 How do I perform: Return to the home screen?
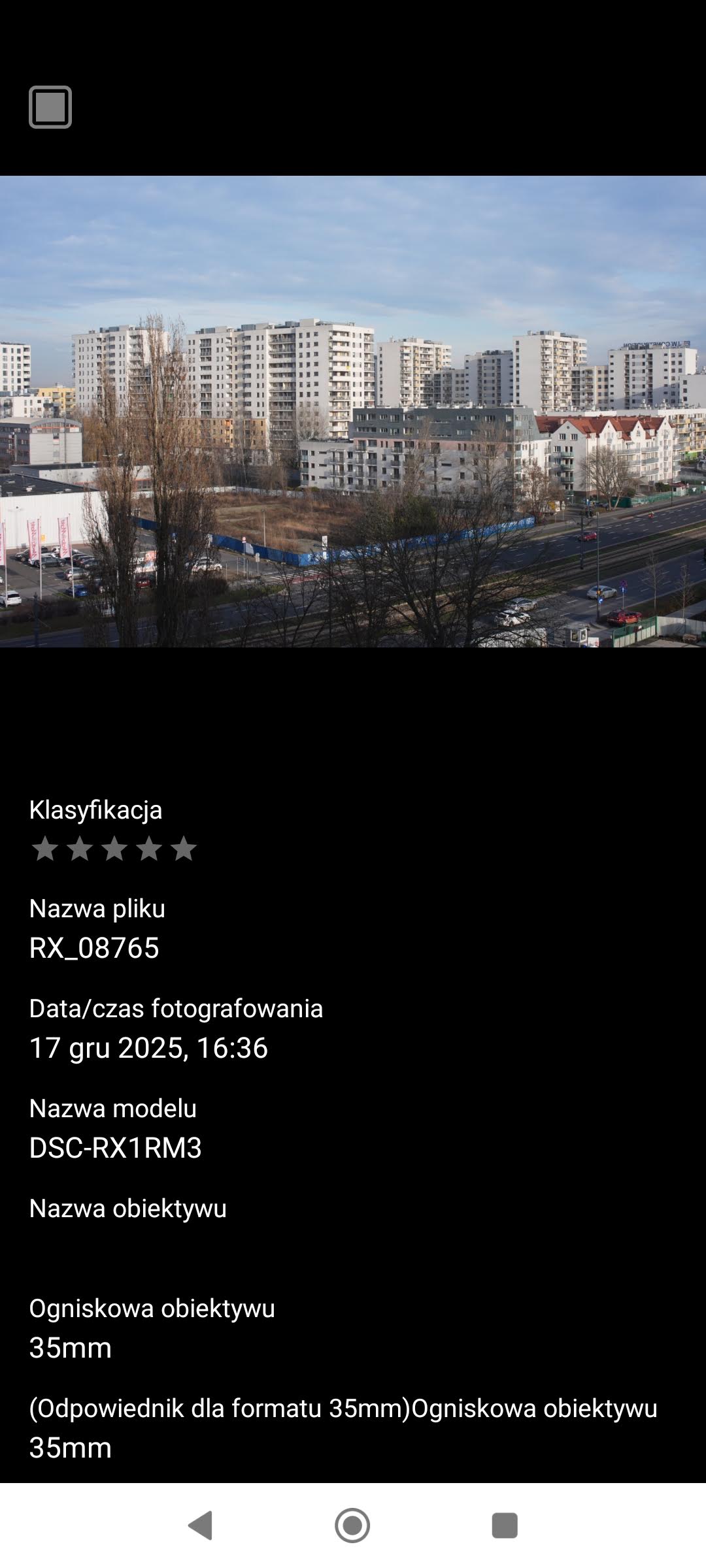(x=352, y=1526)
